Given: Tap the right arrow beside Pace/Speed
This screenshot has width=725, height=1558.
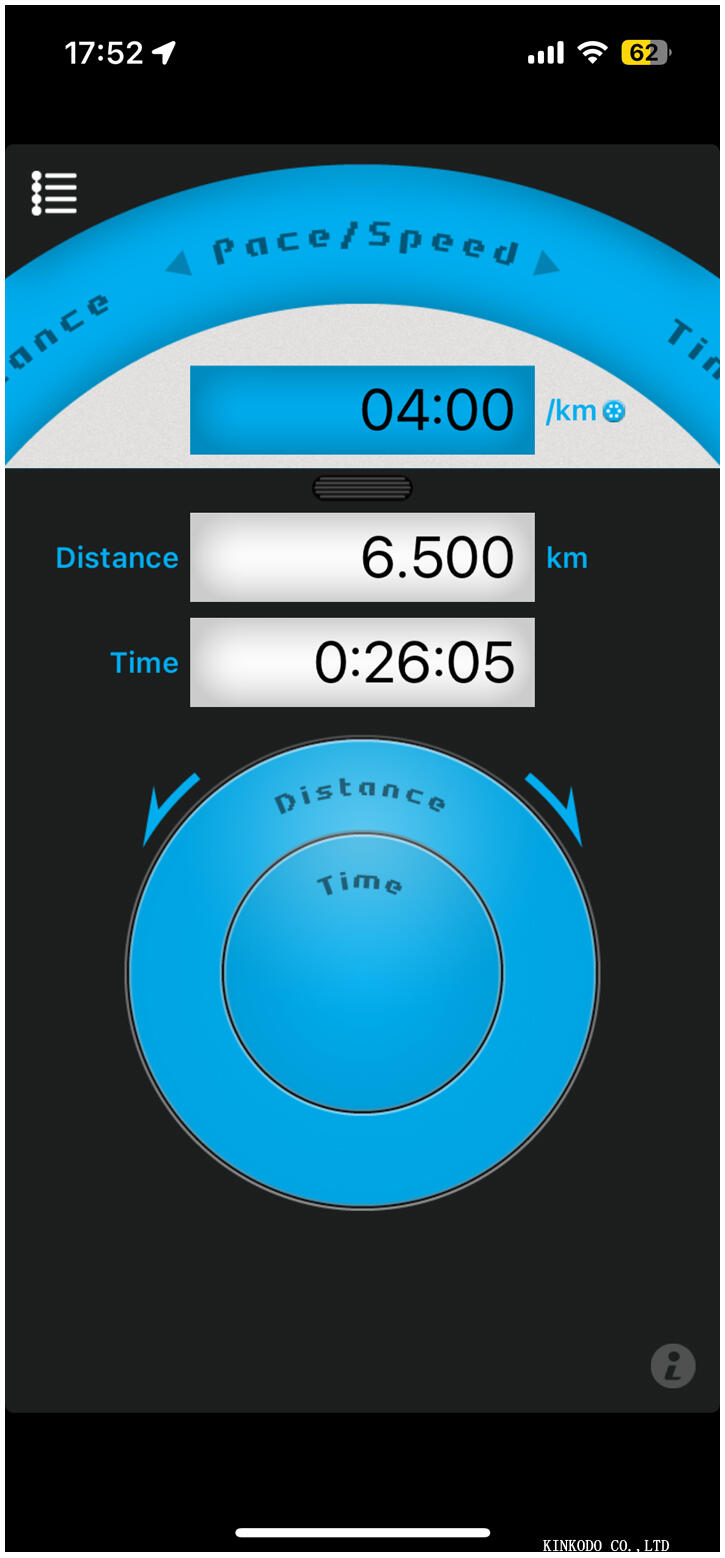Looking at the screenshot, I should click(546, 264).
